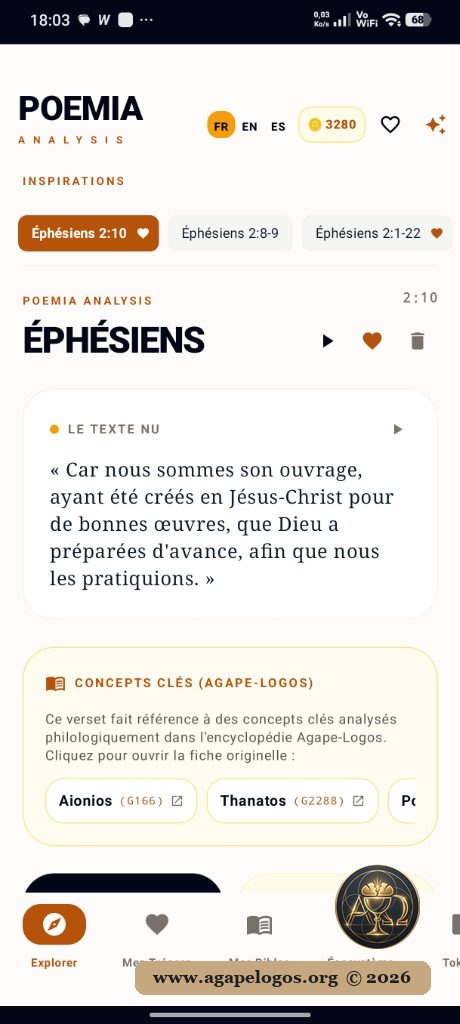Unfavorite the Éphésiens 2:10 analysis

click(x=372, y=341)
